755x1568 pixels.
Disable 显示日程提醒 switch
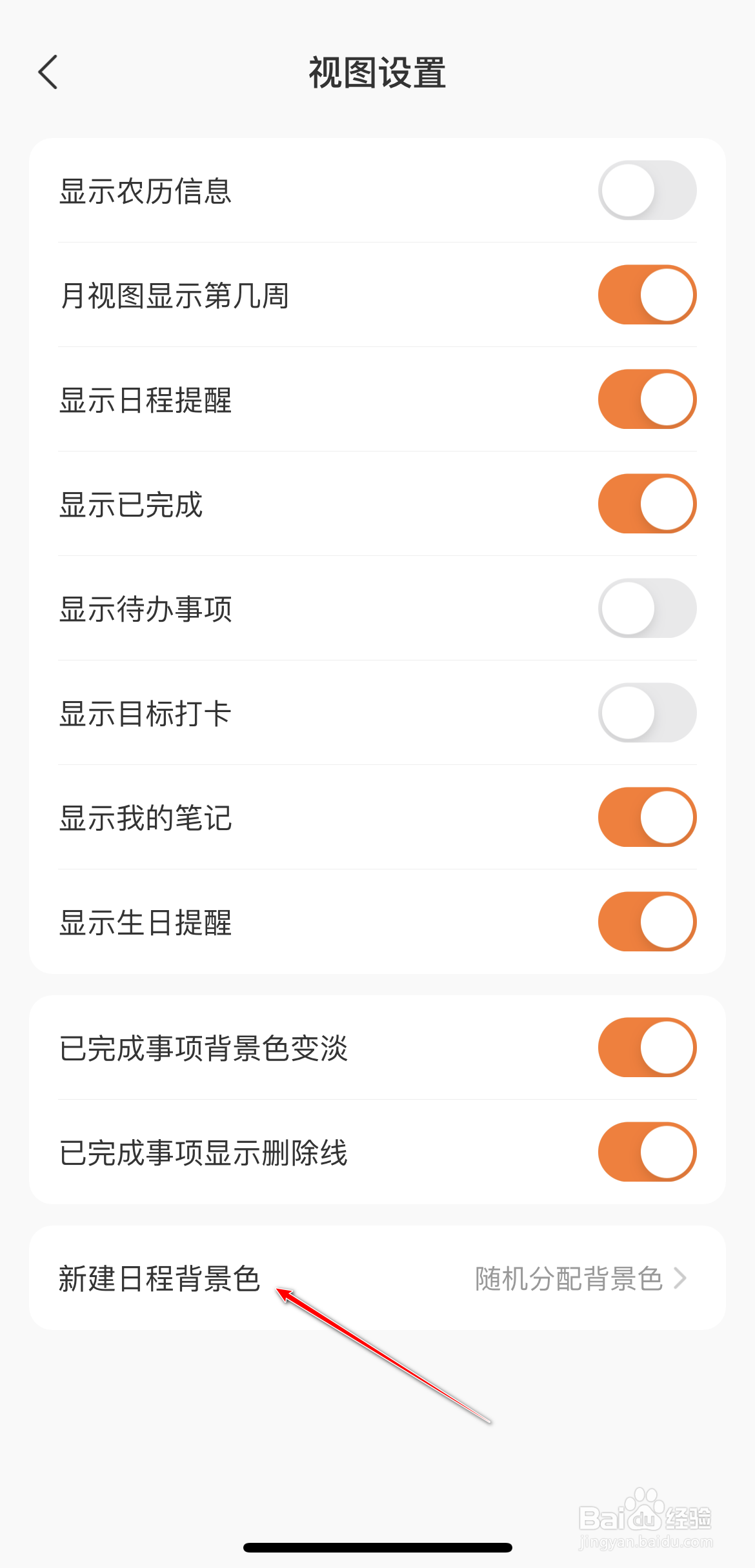click(647, 399)
